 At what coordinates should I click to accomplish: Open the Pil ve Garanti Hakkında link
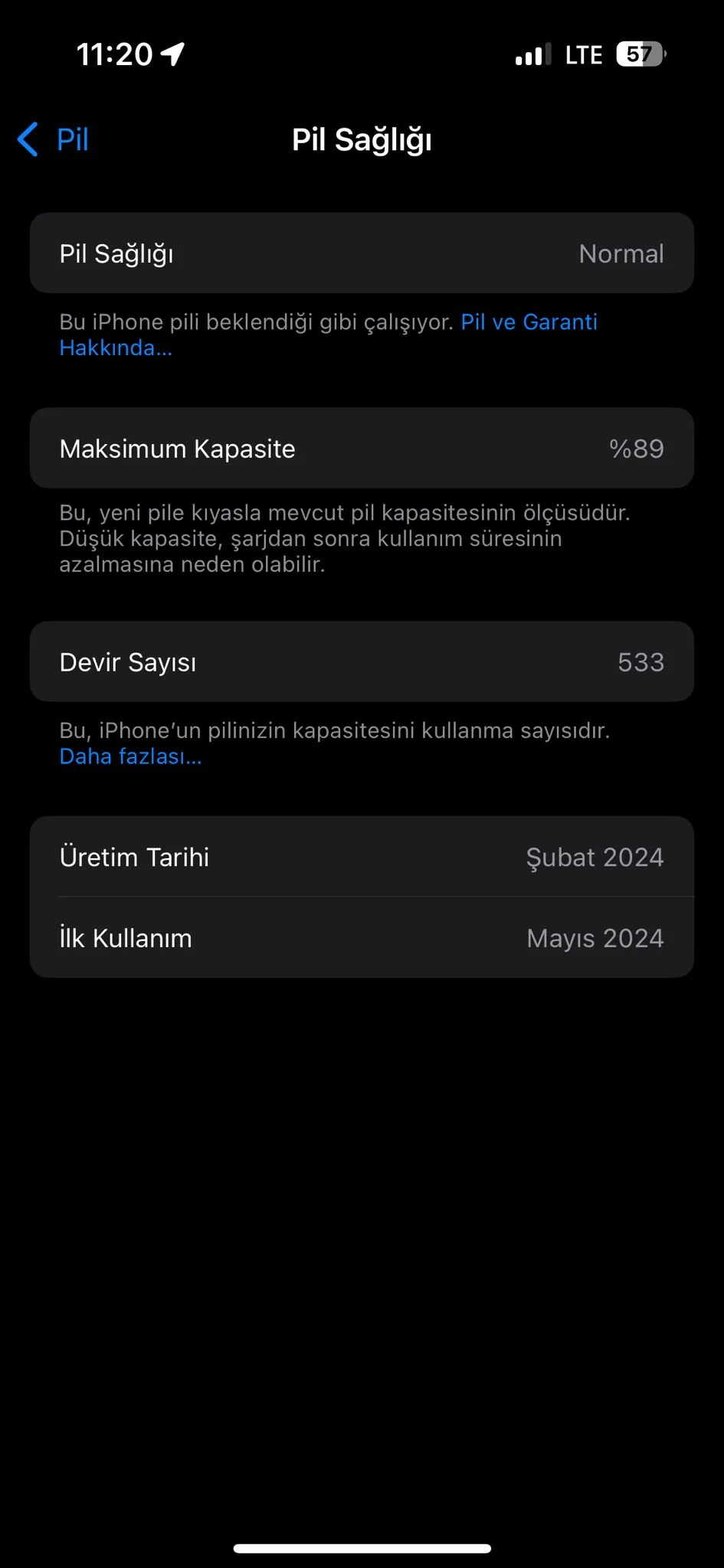click(528, 322)
